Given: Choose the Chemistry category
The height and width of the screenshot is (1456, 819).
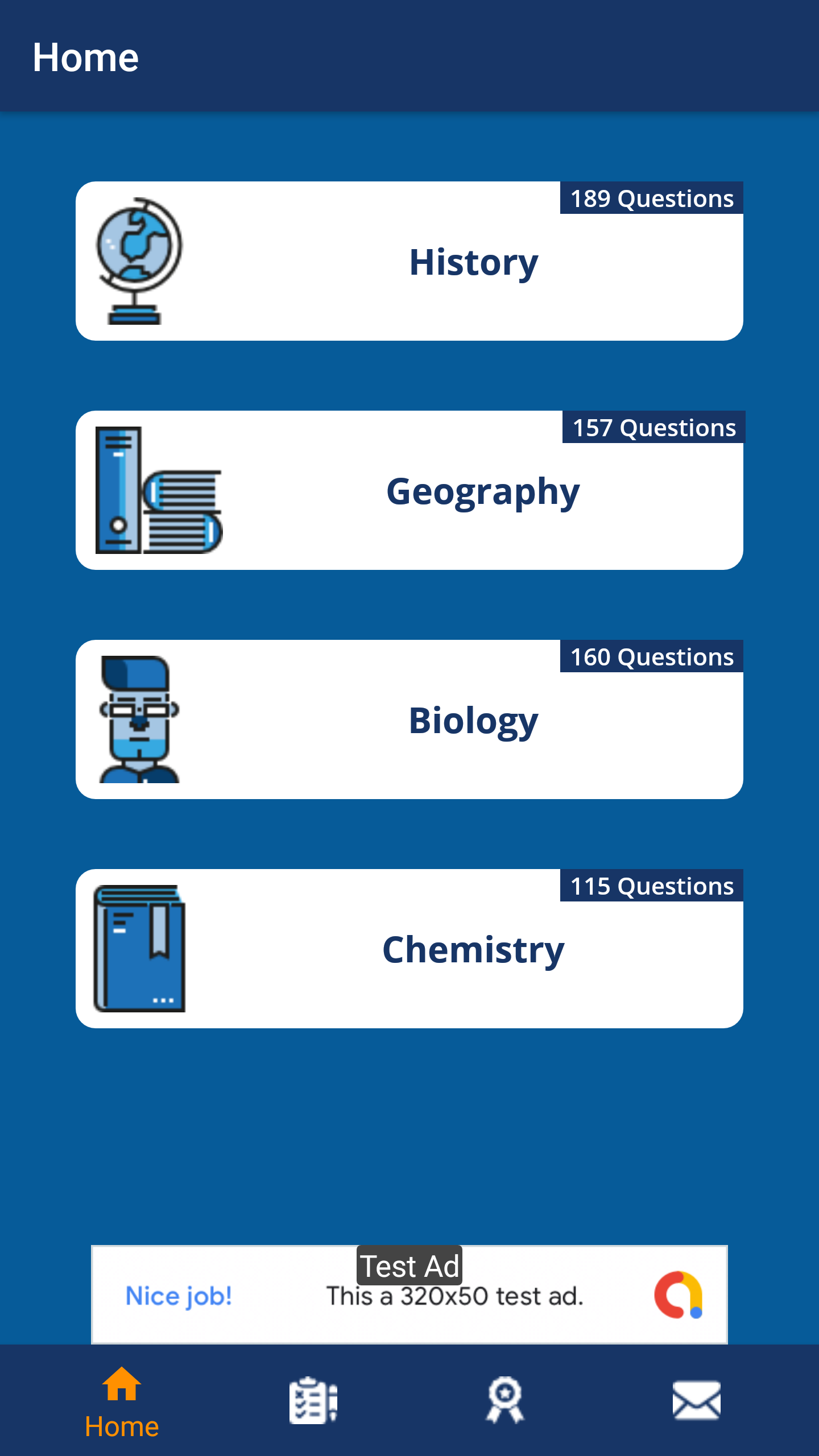Looking at the screenshot, I should point(409,949).
